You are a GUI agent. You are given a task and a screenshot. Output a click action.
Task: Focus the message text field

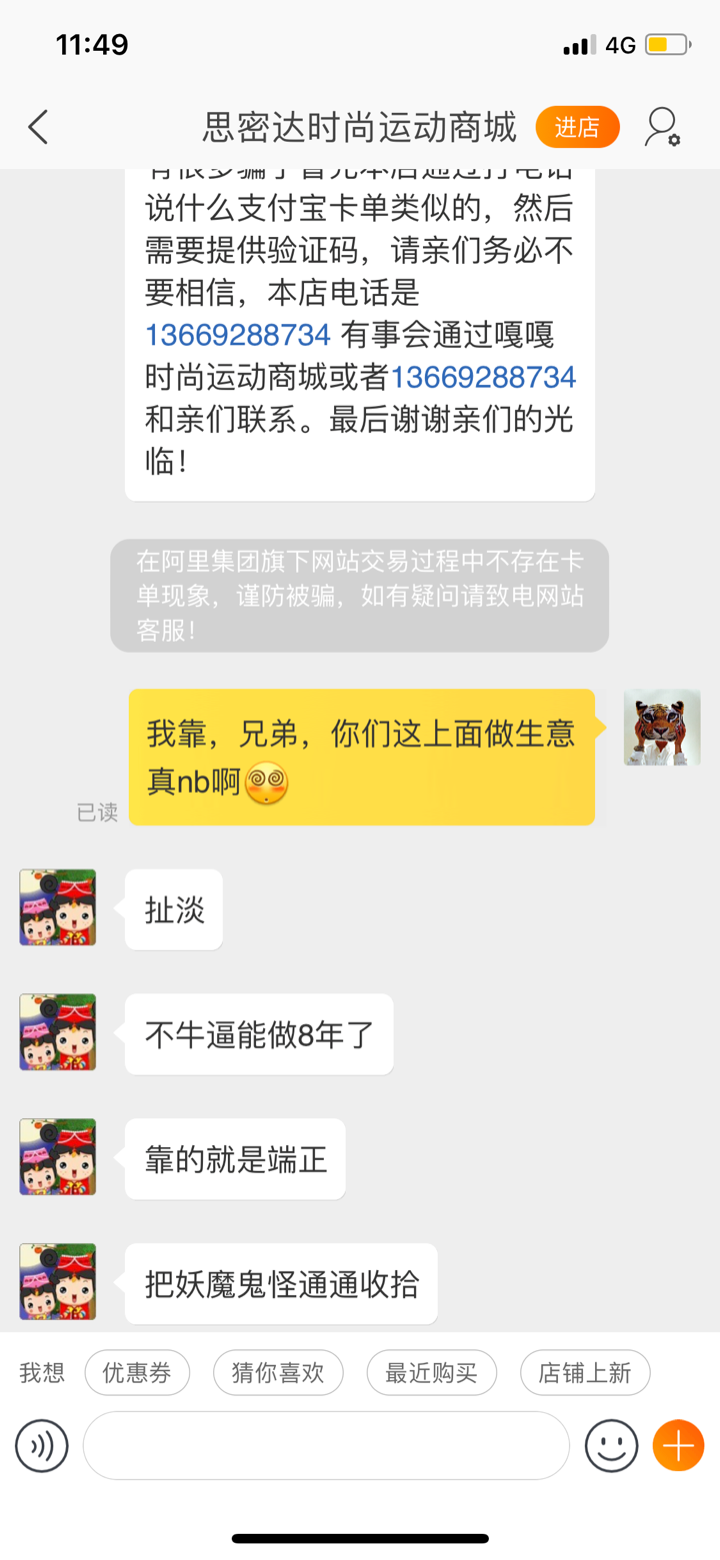326,1446
